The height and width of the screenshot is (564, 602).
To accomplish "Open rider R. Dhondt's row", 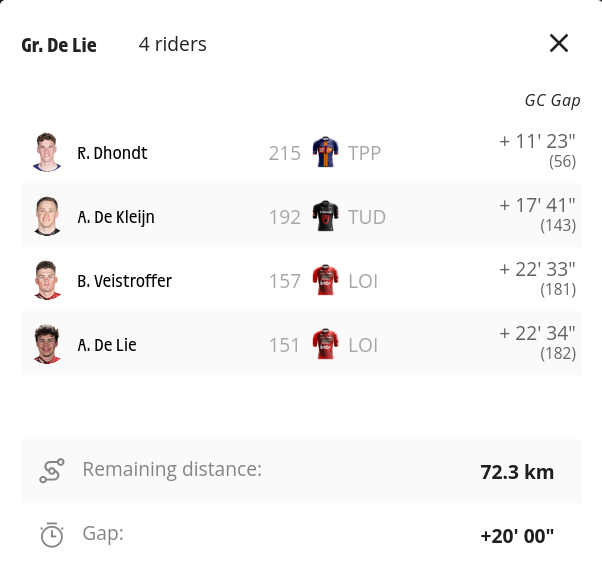I will (301, 151).
